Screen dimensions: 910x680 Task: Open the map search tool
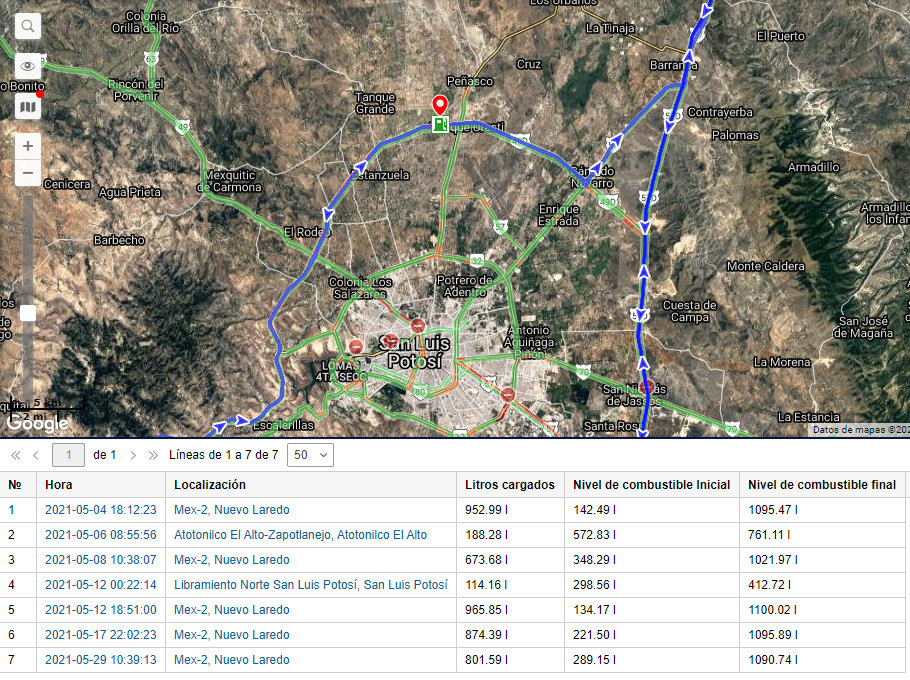28,26
